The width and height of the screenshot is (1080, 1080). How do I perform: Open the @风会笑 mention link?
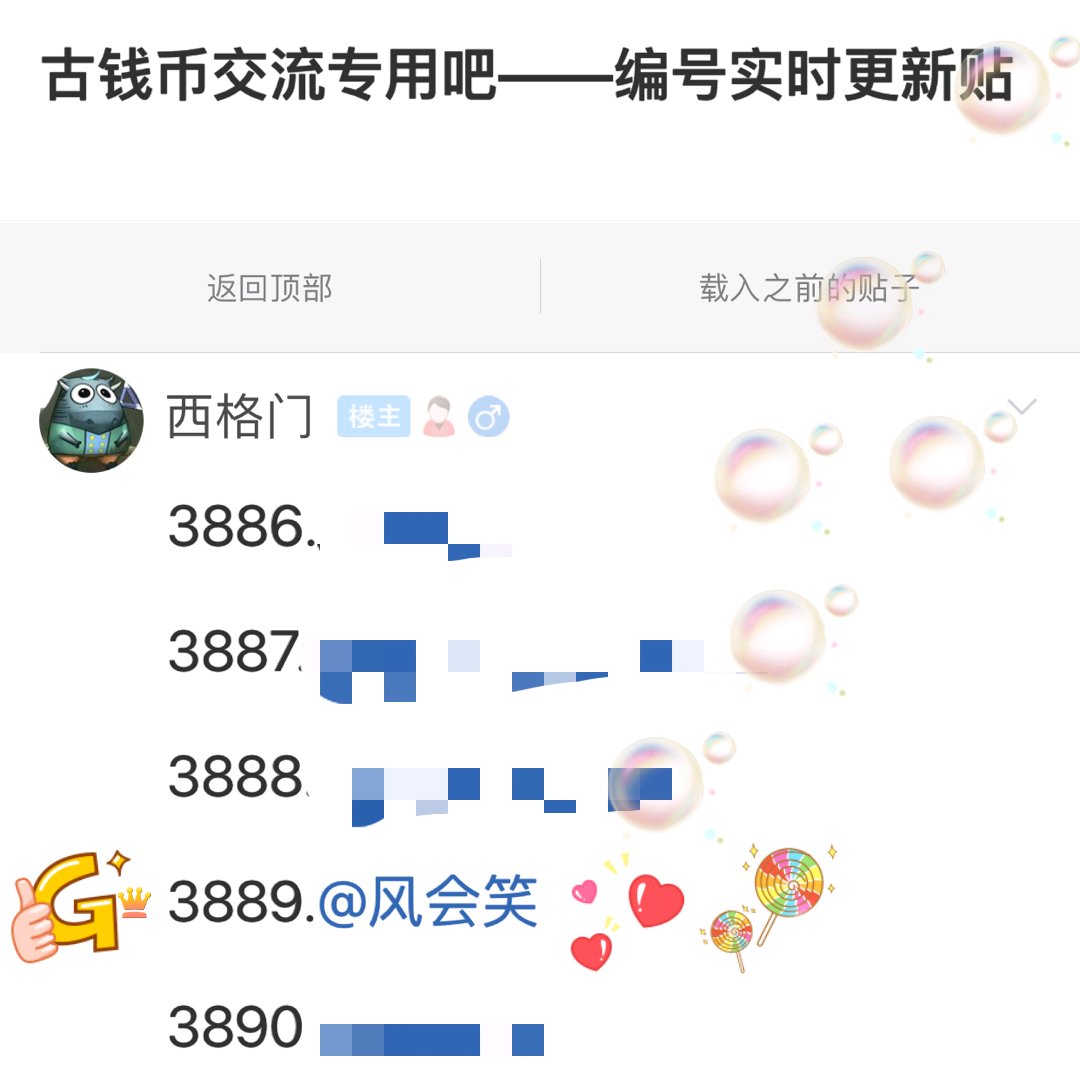pos(427,902)
